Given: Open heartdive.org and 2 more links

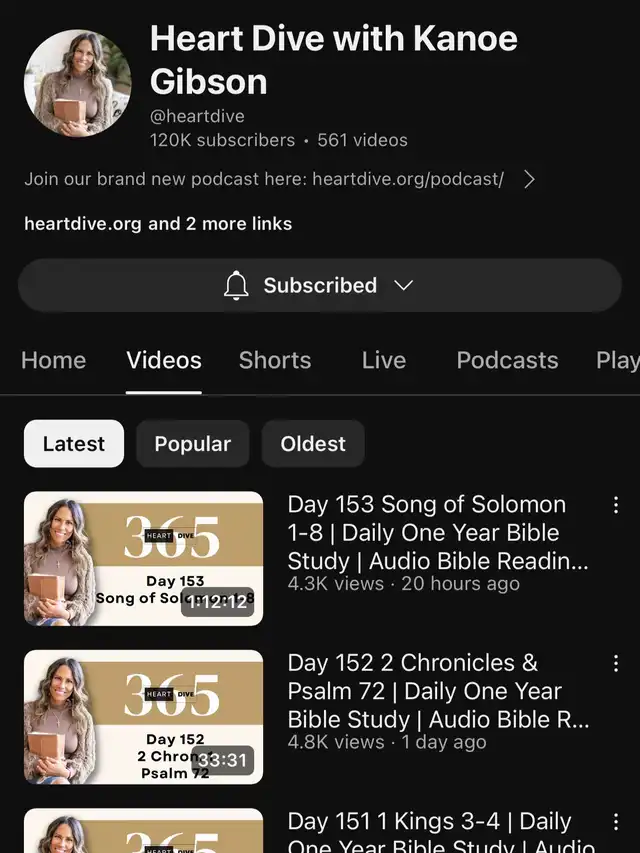Looking at the screenshot, I should (x=158, y=224).
